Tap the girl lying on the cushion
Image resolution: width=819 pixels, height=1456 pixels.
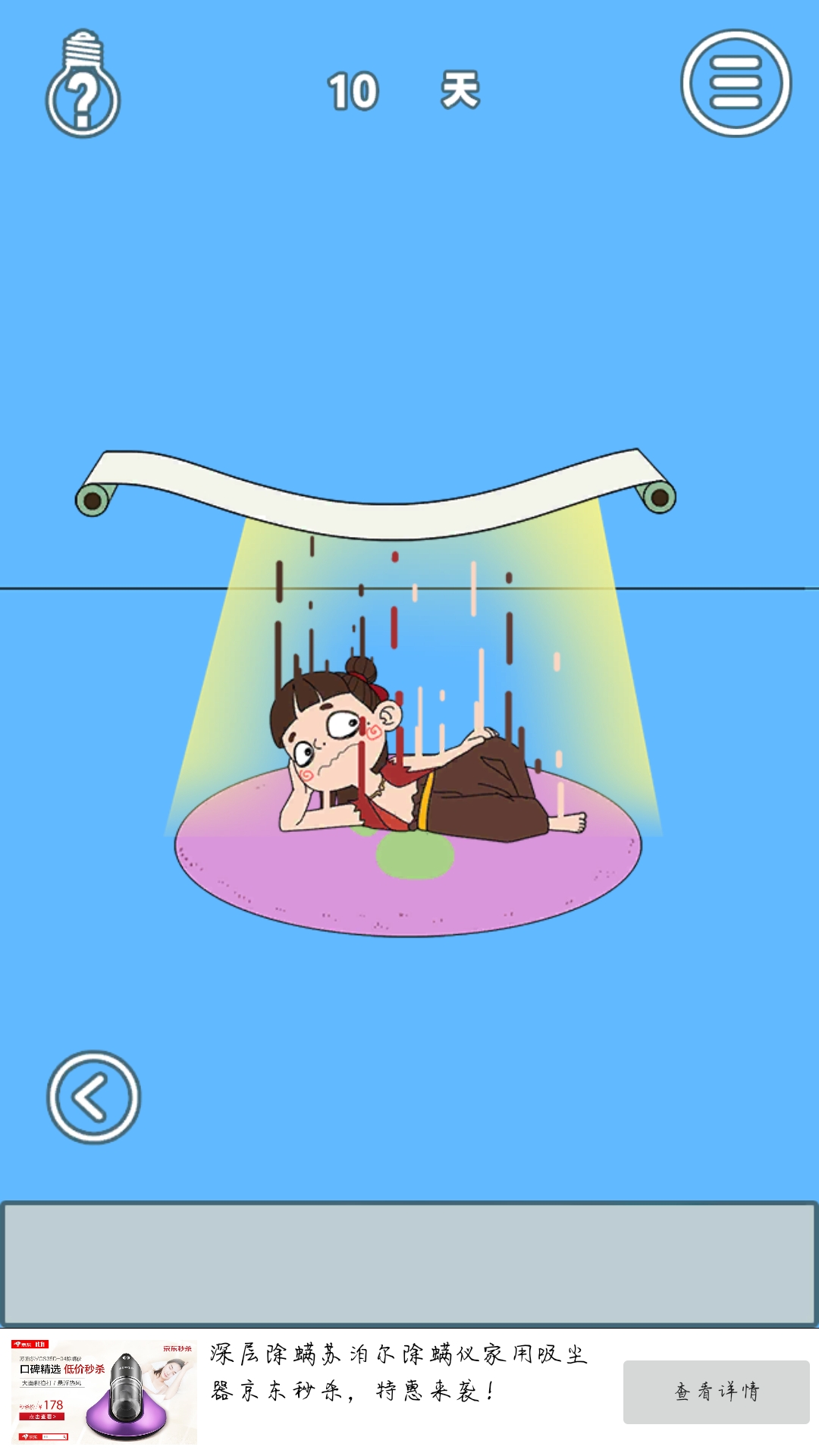409,766
